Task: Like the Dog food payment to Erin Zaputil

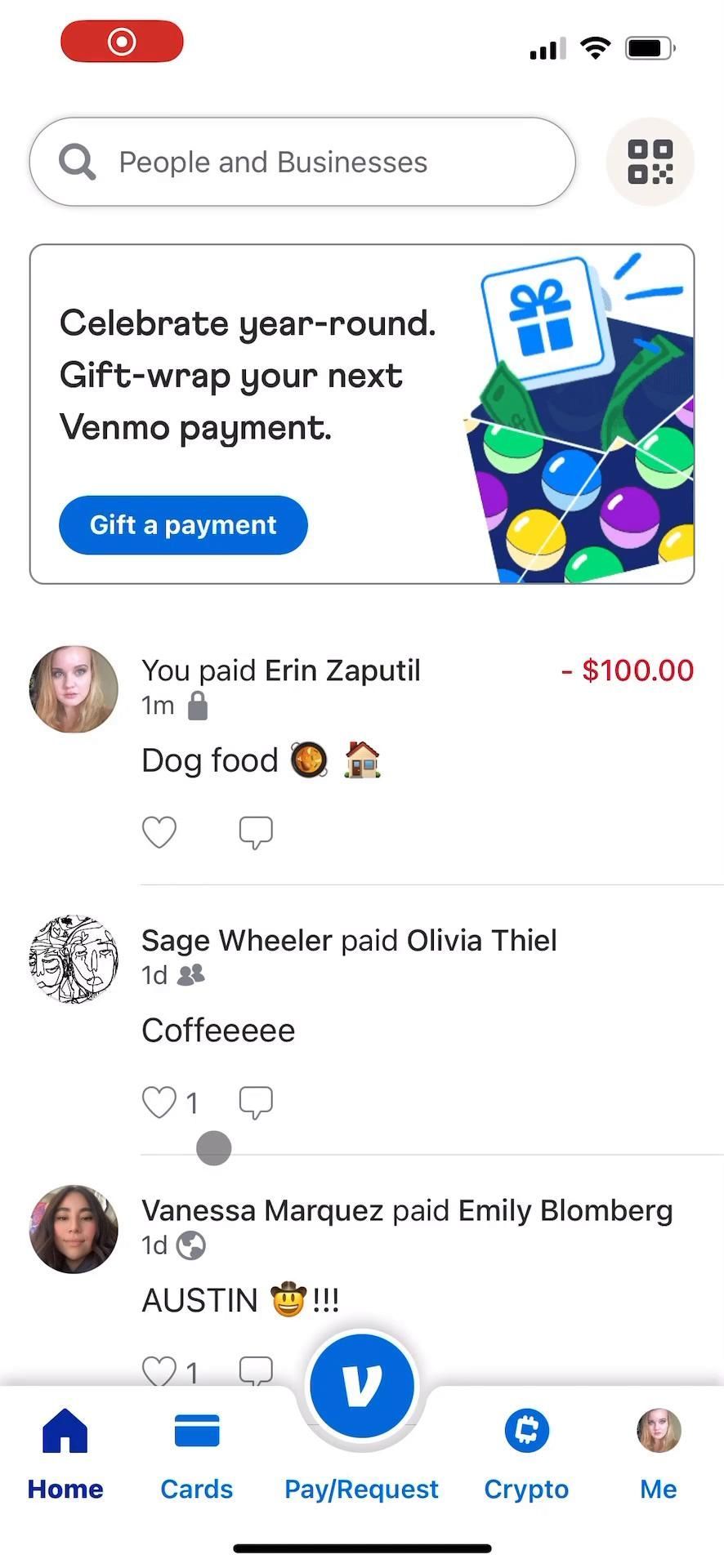Action: [x=159, y=832]
